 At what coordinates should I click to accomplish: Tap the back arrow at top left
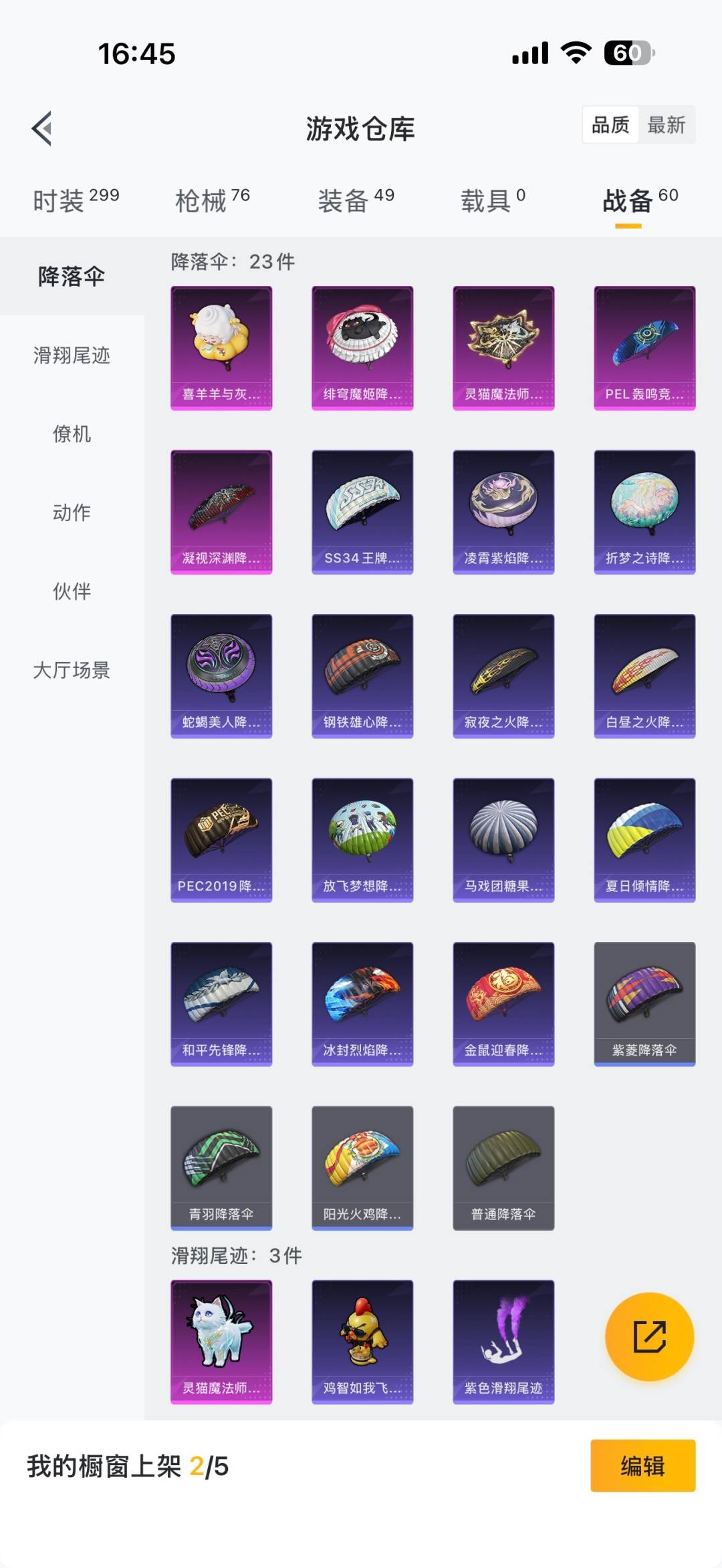coord(42,130)
